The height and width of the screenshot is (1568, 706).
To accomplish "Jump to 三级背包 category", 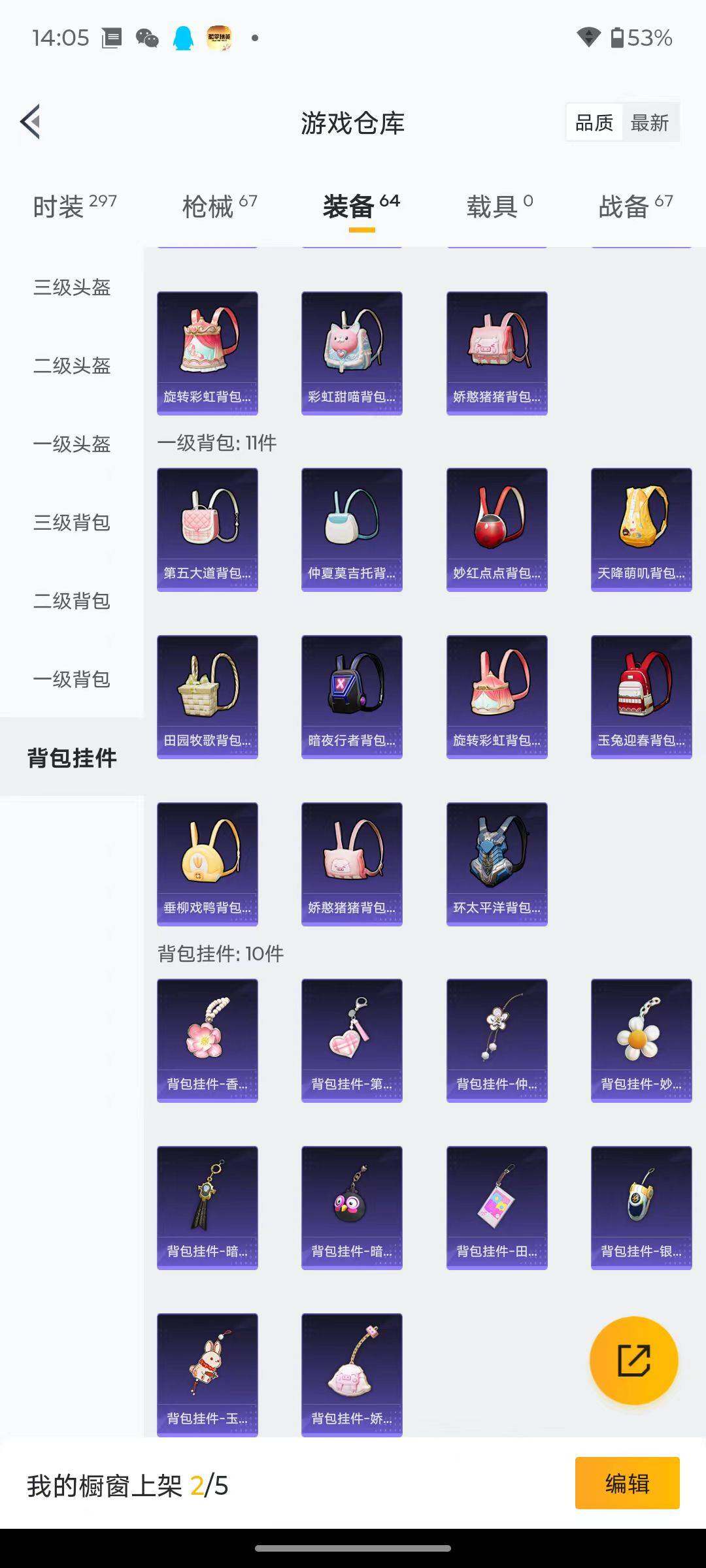I will click(72, 522).
